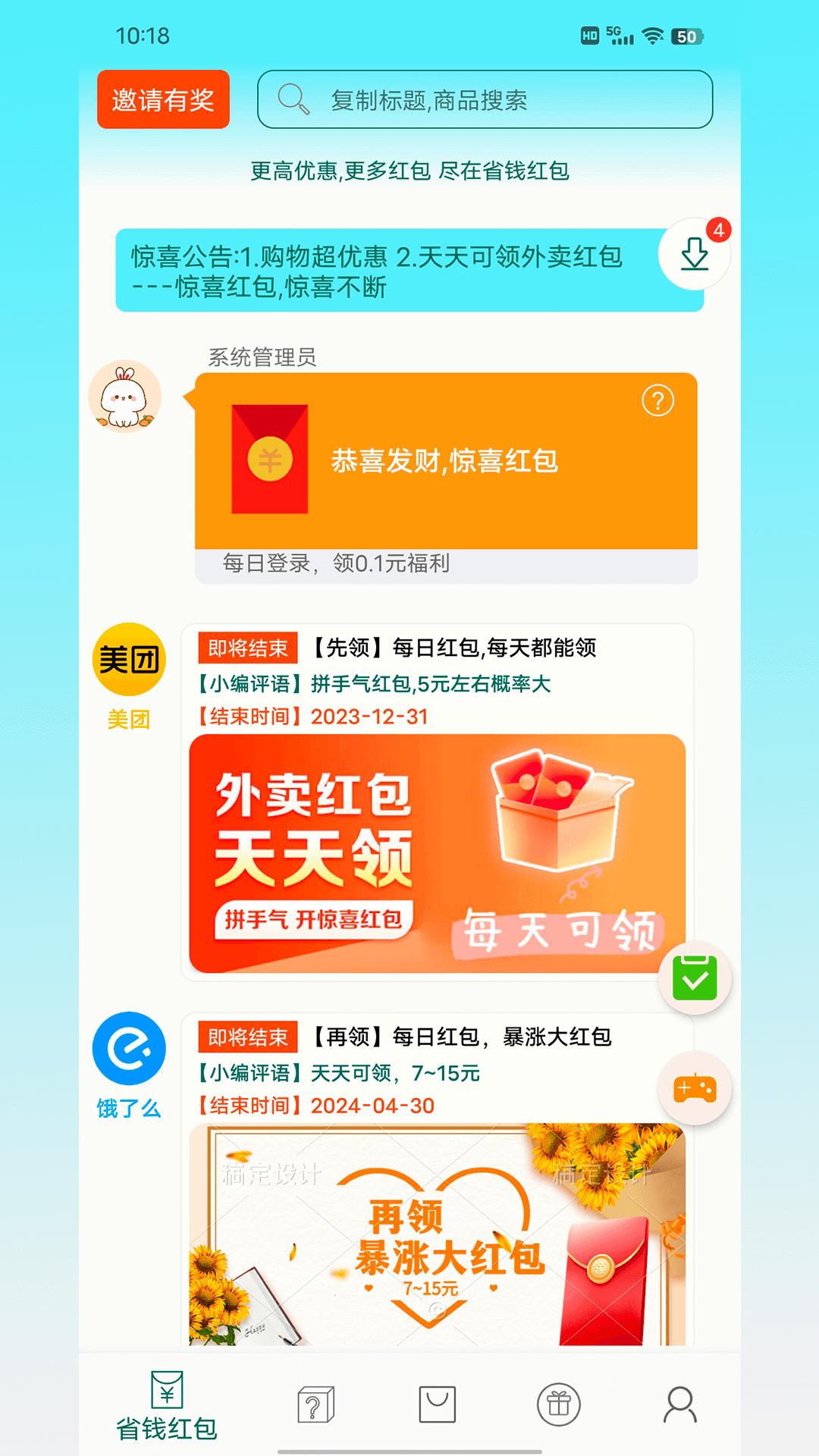Open the question box tab in bottom bar
Screen dimensions: 819x1456
[x=315, y=1404]
